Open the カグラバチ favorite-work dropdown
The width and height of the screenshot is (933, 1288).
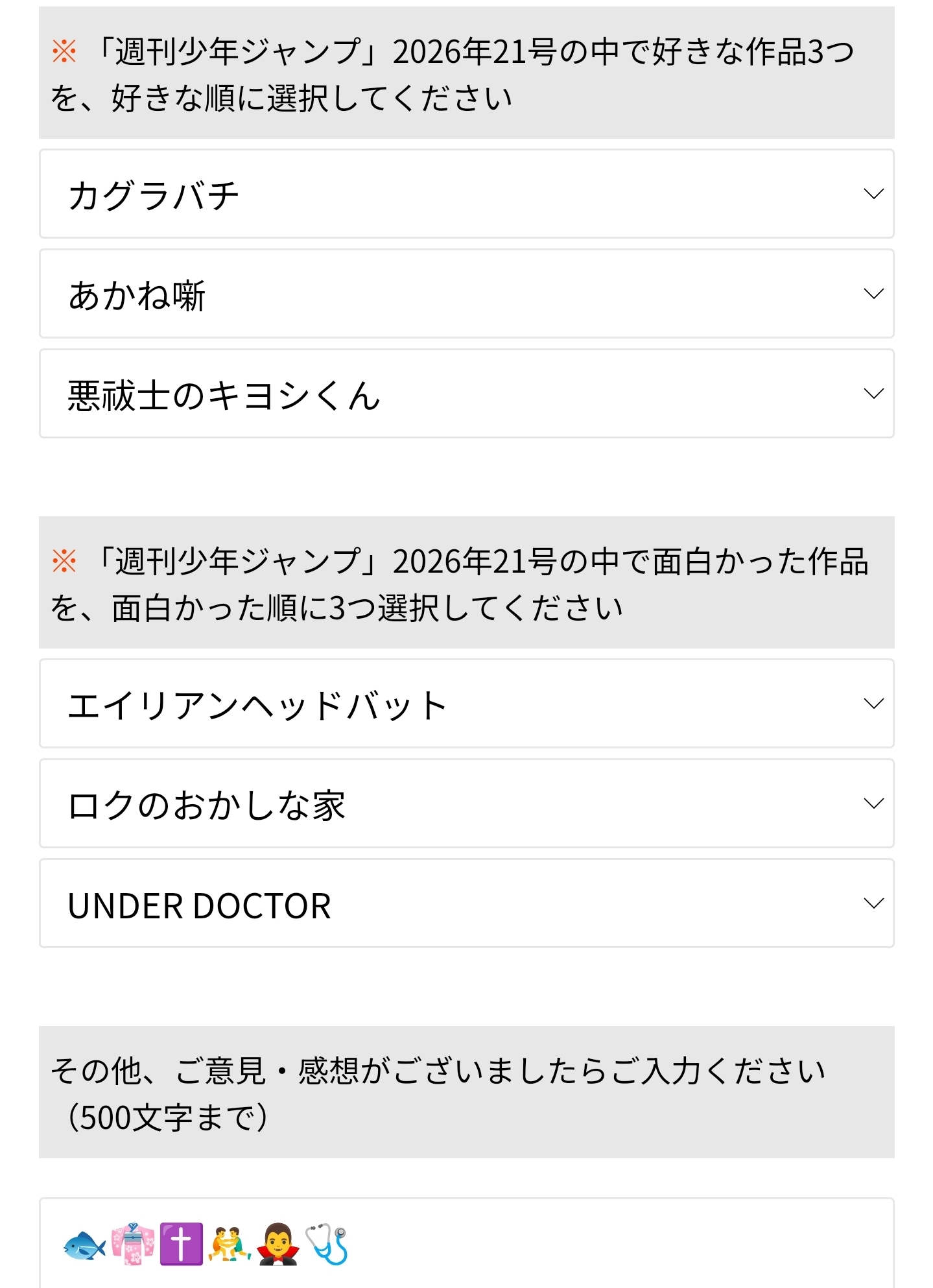[466, 194]
